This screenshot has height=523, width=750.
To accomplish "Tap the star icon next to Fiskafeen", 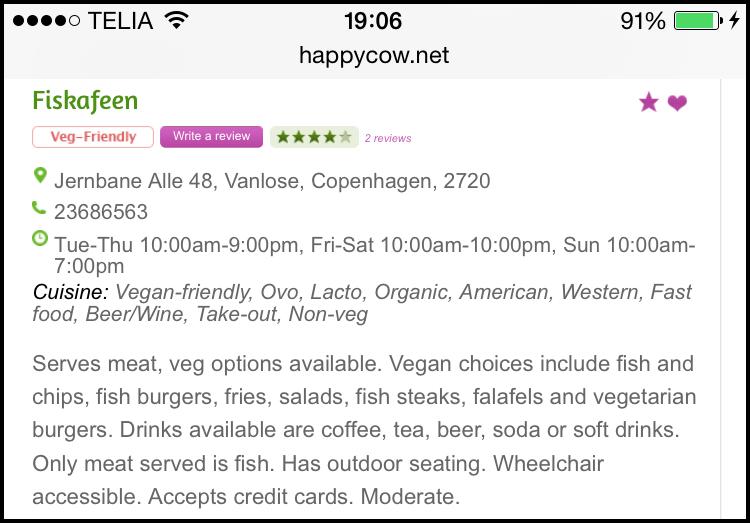I will [649, 102].
